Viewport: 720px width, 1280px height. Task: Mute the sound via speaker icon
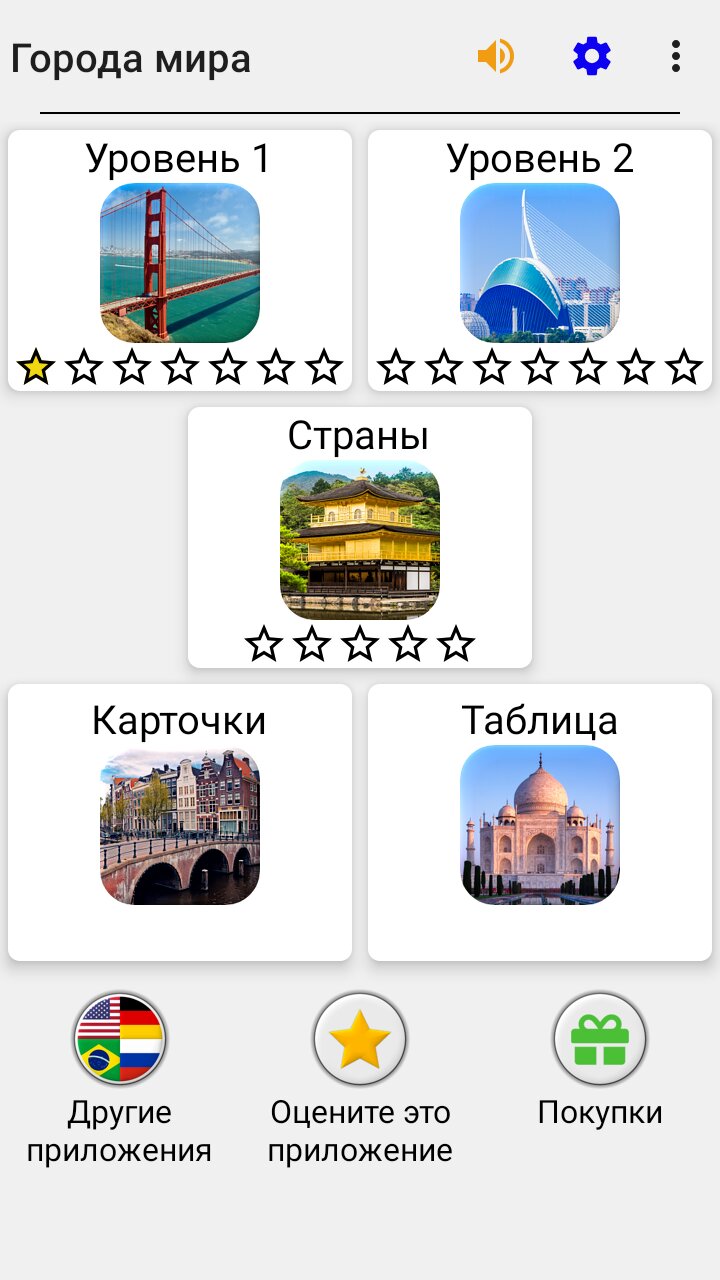pos(495,57)
